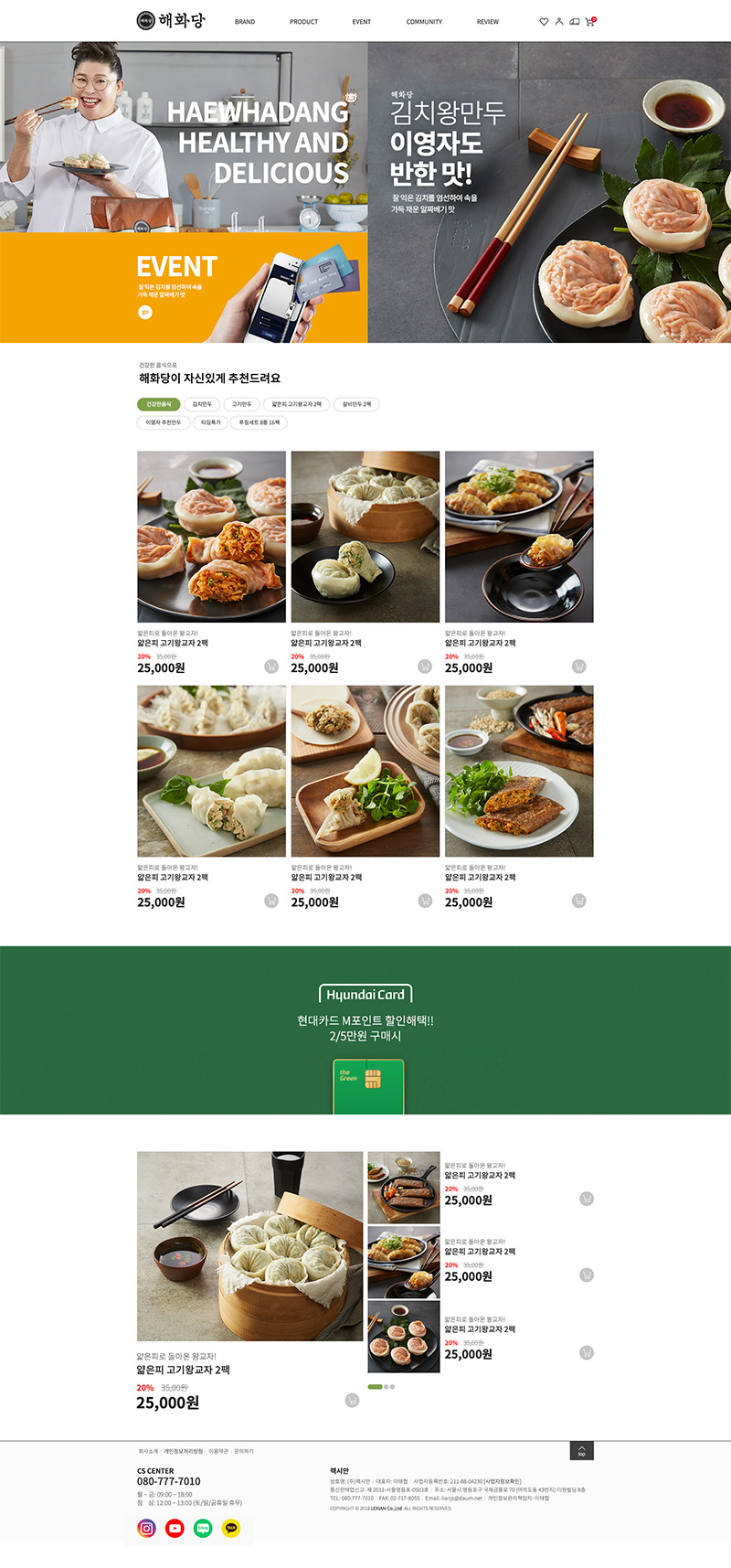Open the large bamboo steamer dumpling product

(249, 1245)
